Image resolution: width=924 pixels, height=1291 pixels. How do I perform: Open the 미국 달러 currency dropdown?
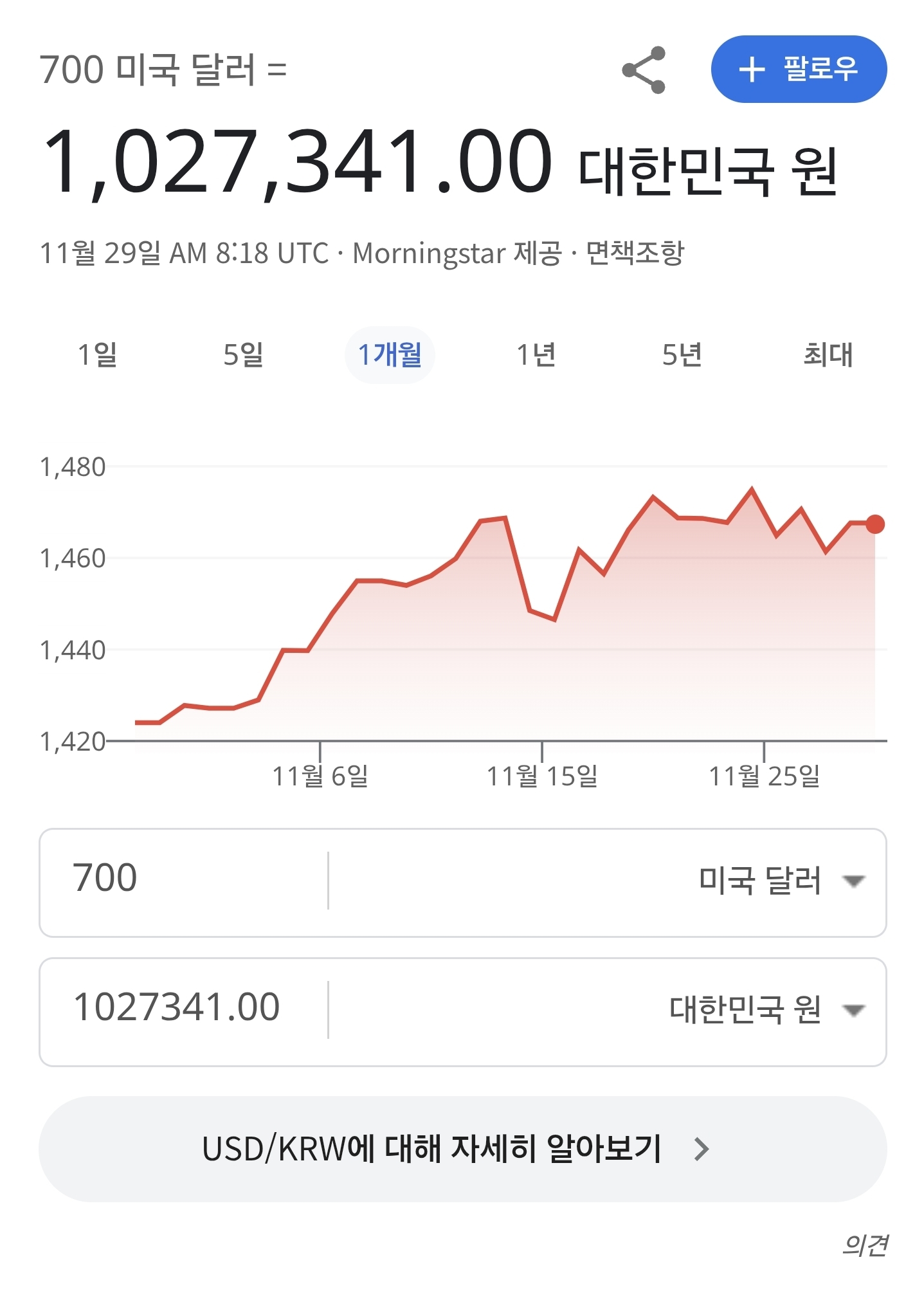[781, 881]
